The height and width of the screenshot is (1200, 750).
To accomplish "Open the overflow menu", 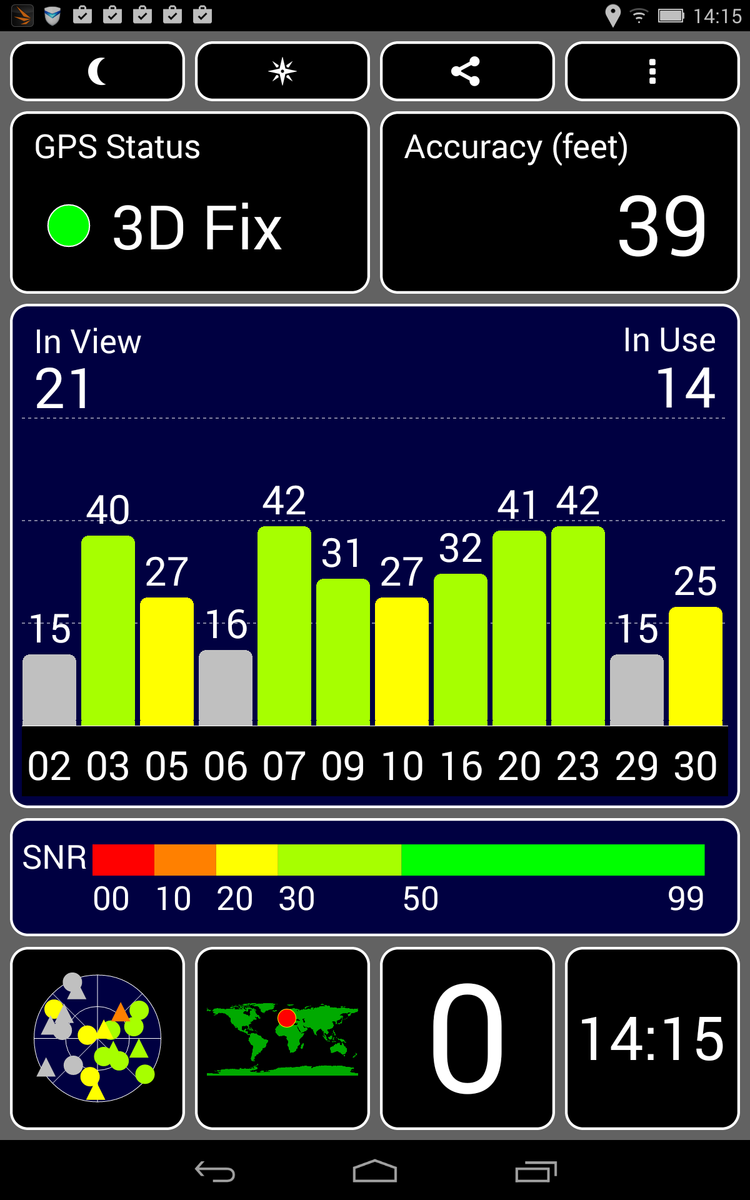I will click(652, 71).
